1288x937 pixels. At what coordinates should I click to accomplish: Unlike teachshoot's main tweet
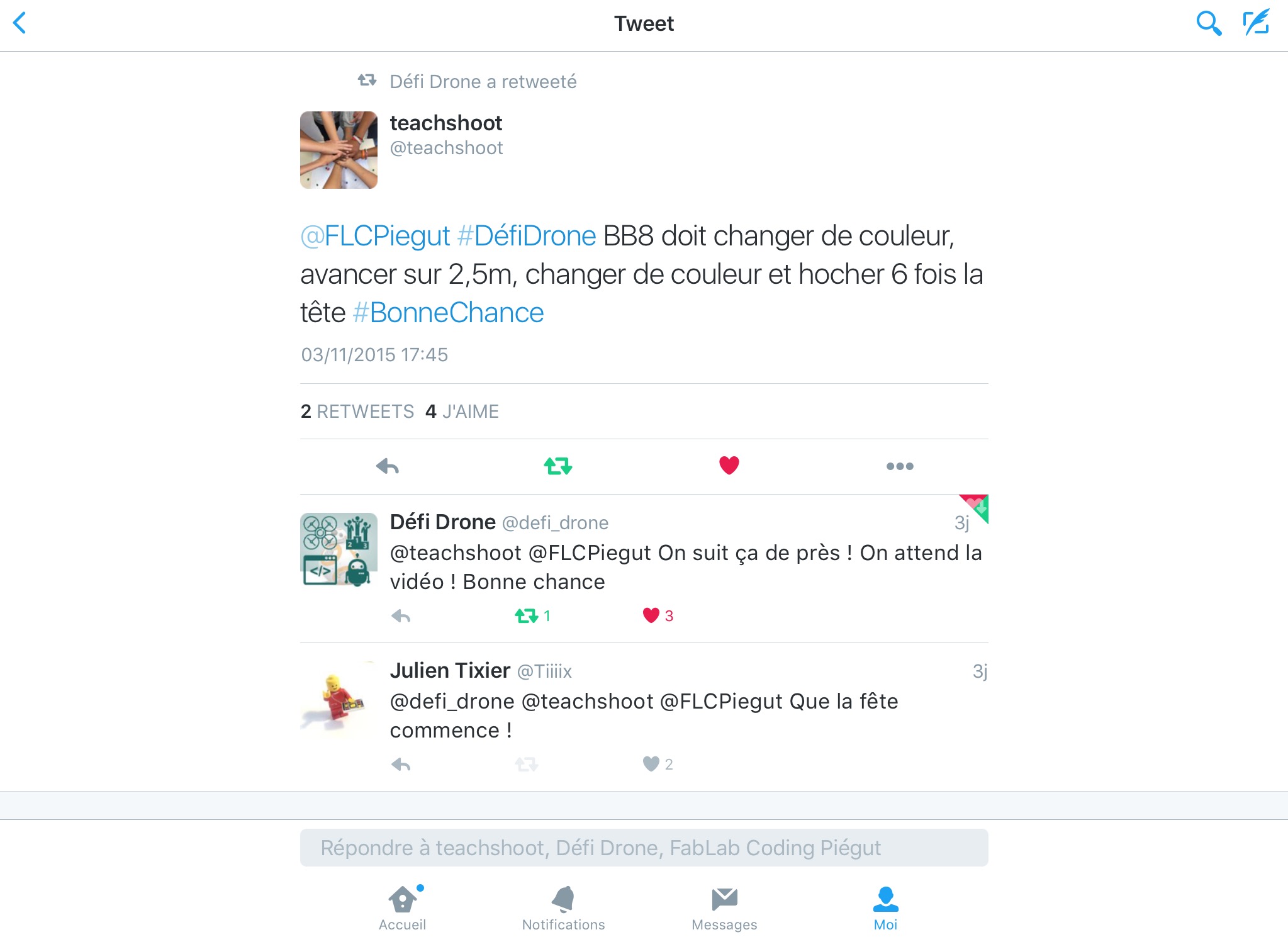pos(729,466)
